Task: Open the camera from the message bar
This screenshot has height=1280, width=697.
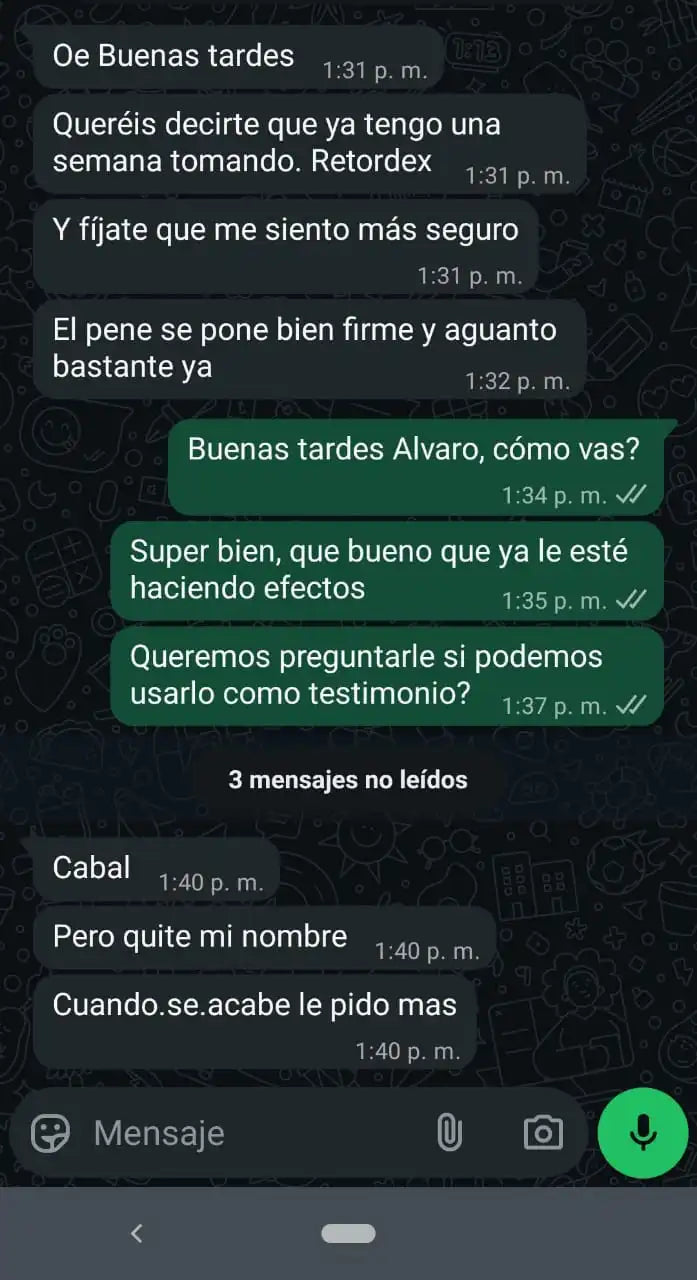Action: pyautogui.click(x=543, y=1133)
